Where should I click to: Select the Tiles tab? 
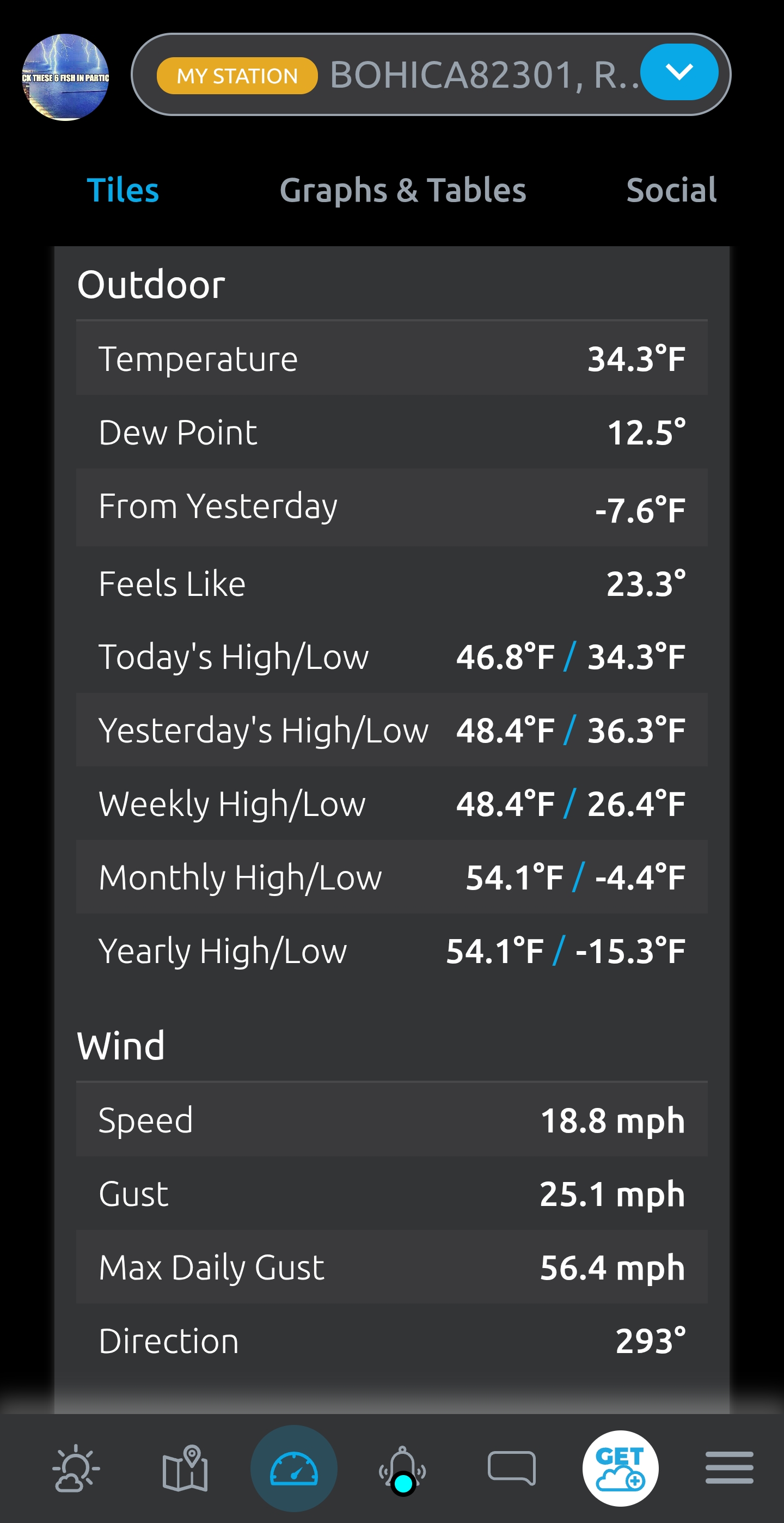(x=123, y=191)
